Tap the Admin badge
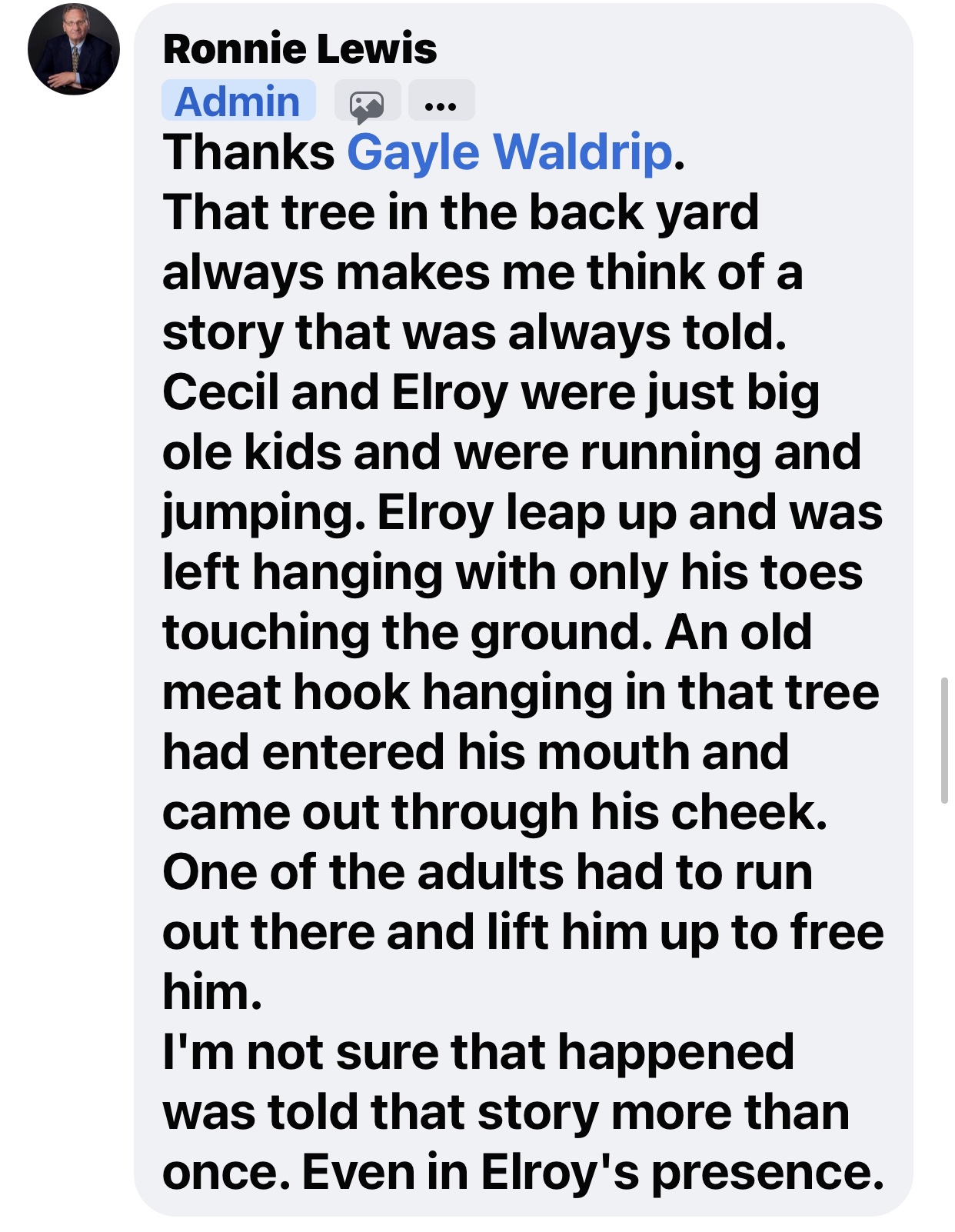 pyautogui.click(x=238, y=101)
